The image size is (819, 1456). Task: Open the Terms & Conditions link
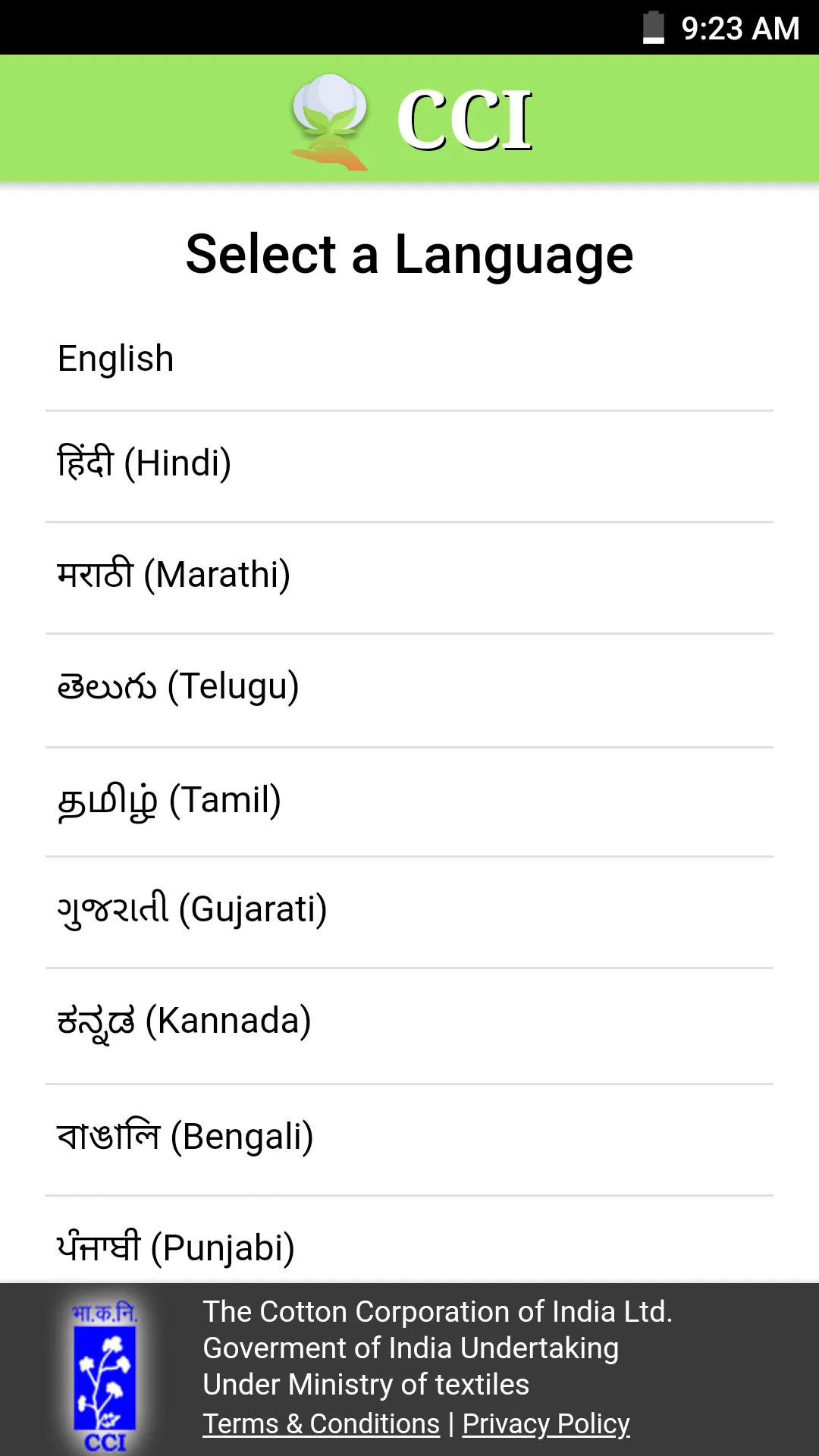(321, 1423)
